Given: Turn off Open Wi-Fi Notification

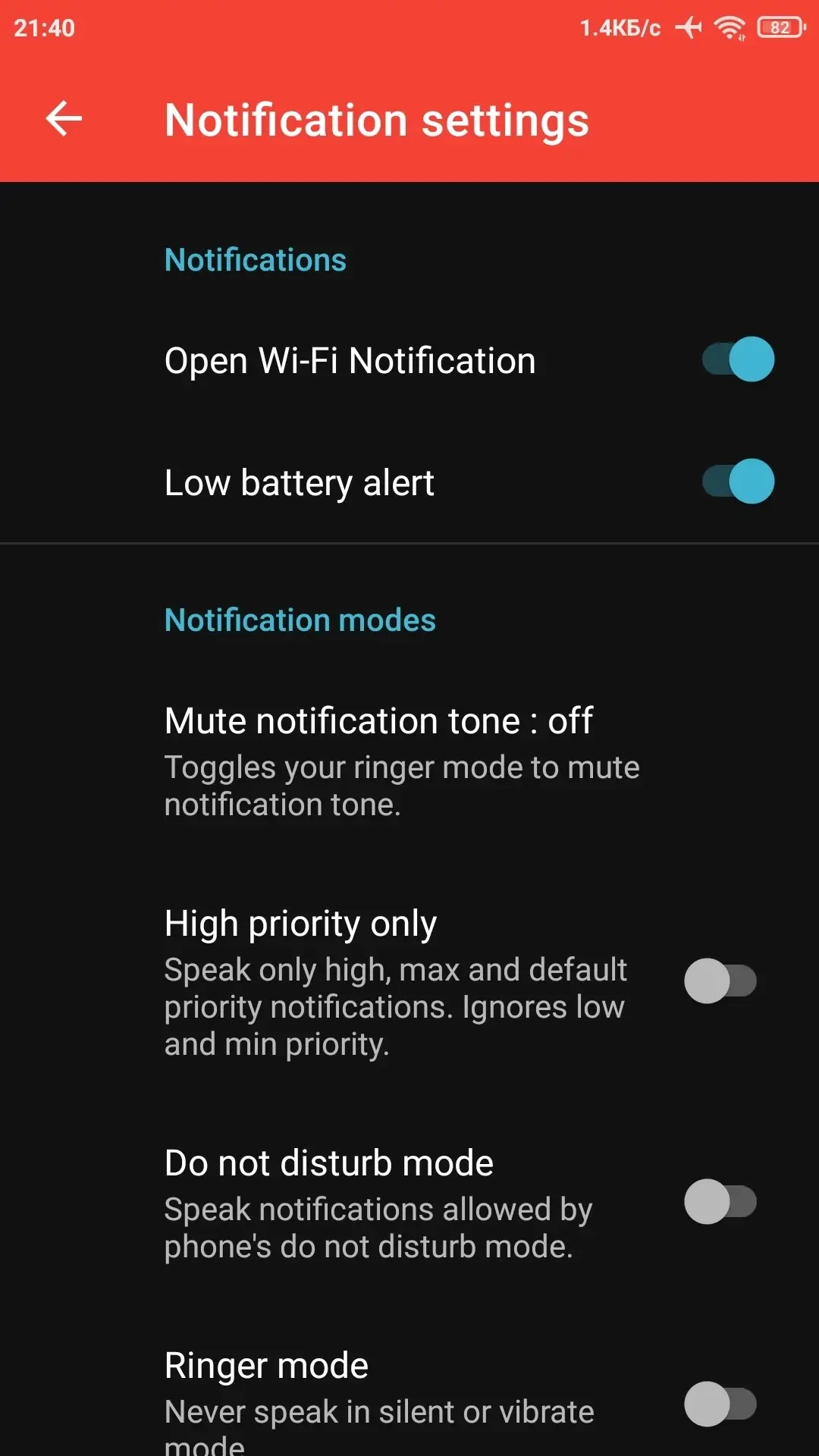Looking at the screenshot, I should tap(737, 359).
